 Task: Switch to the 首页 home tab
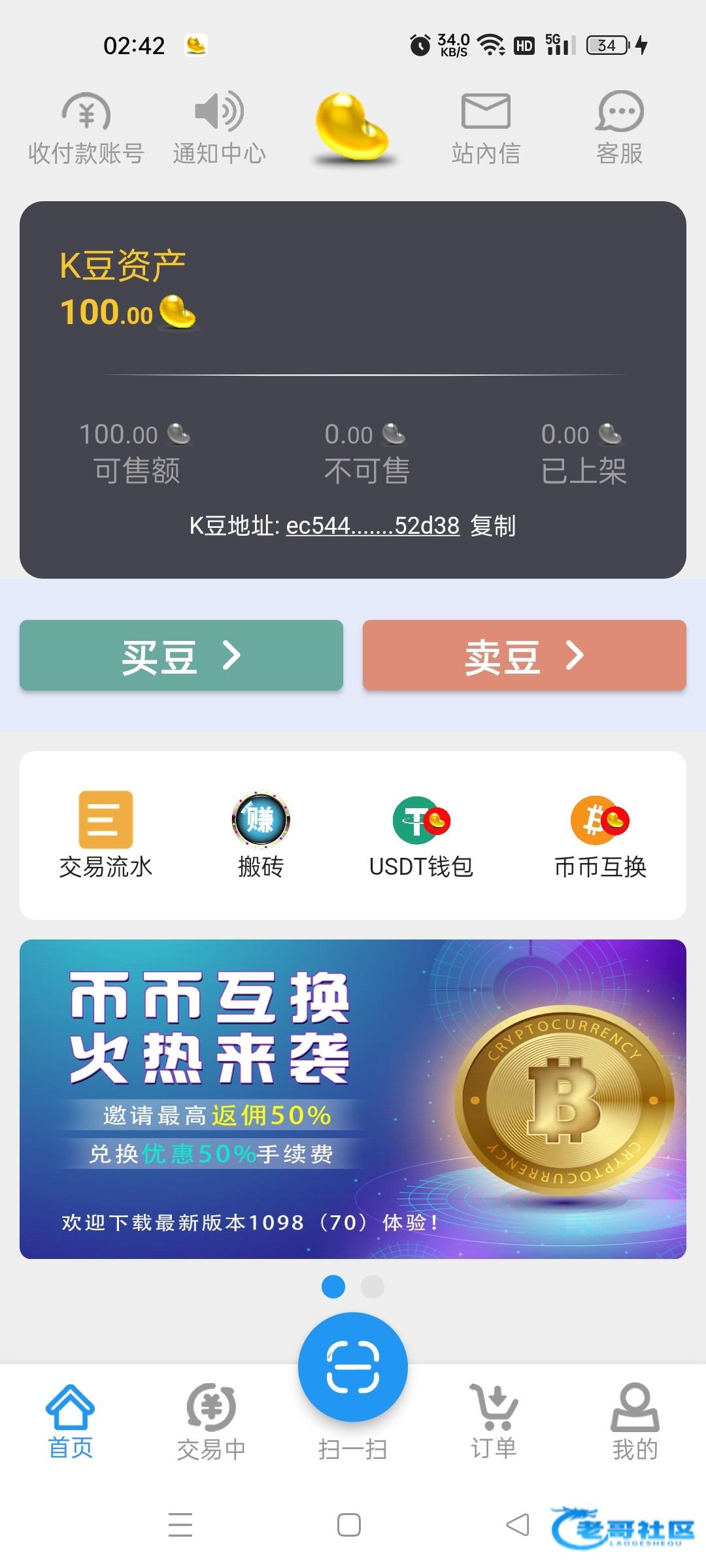[71, 1422]
